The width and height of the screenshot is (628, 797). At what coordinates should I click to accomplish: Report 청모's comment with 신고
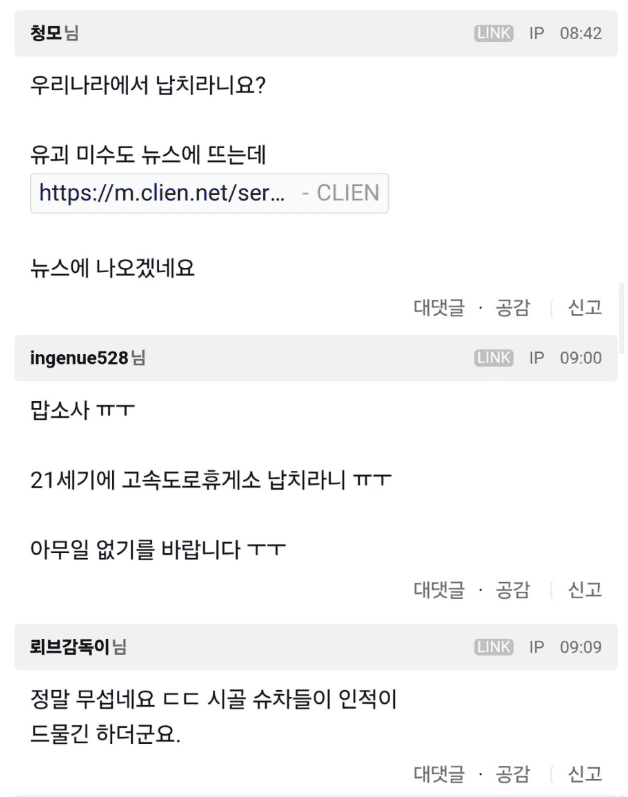pos(584,308)
